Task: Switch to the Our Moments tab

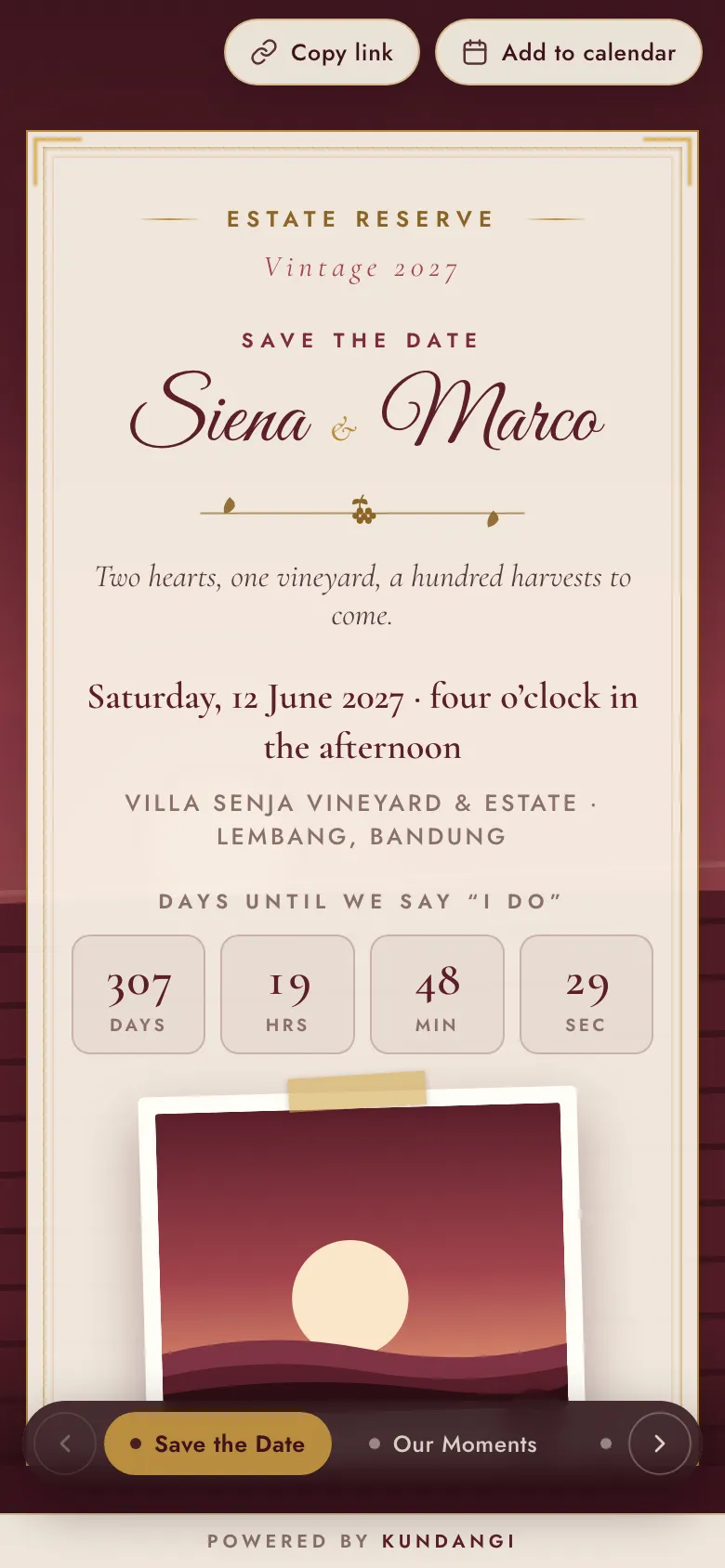Action: point(453,1444)
